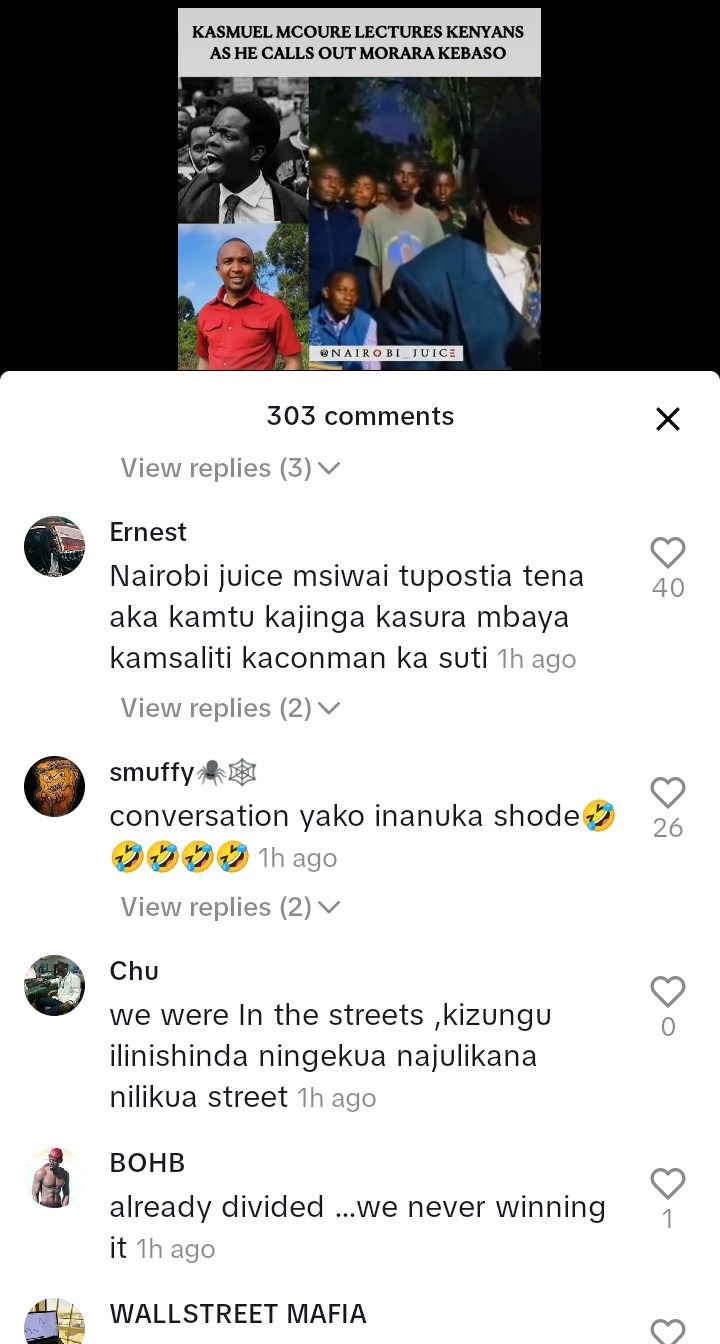
Task: Open Ernest's profile picture
Action: [54, 547]
